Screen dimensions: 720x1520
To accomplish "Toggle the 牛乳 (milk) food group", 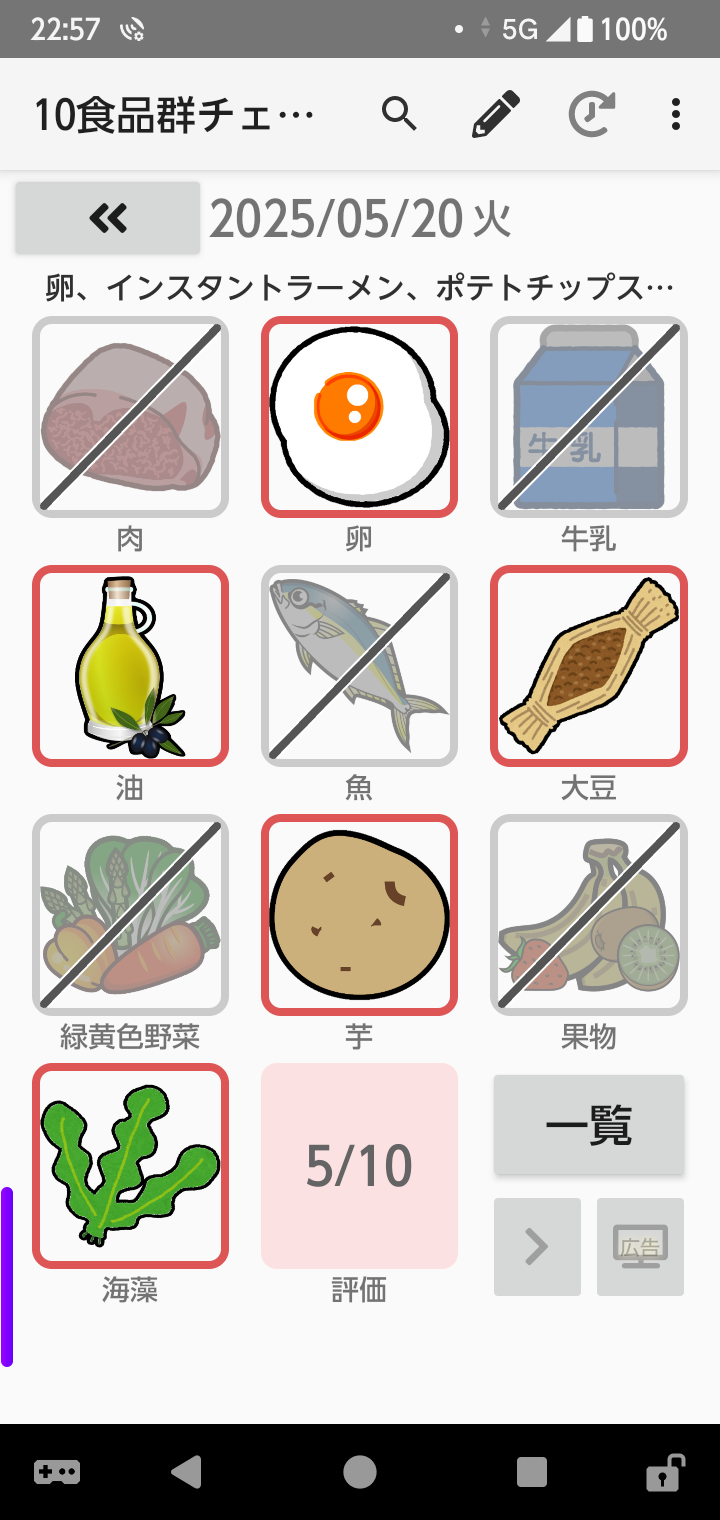I will (x=589, y=417).
